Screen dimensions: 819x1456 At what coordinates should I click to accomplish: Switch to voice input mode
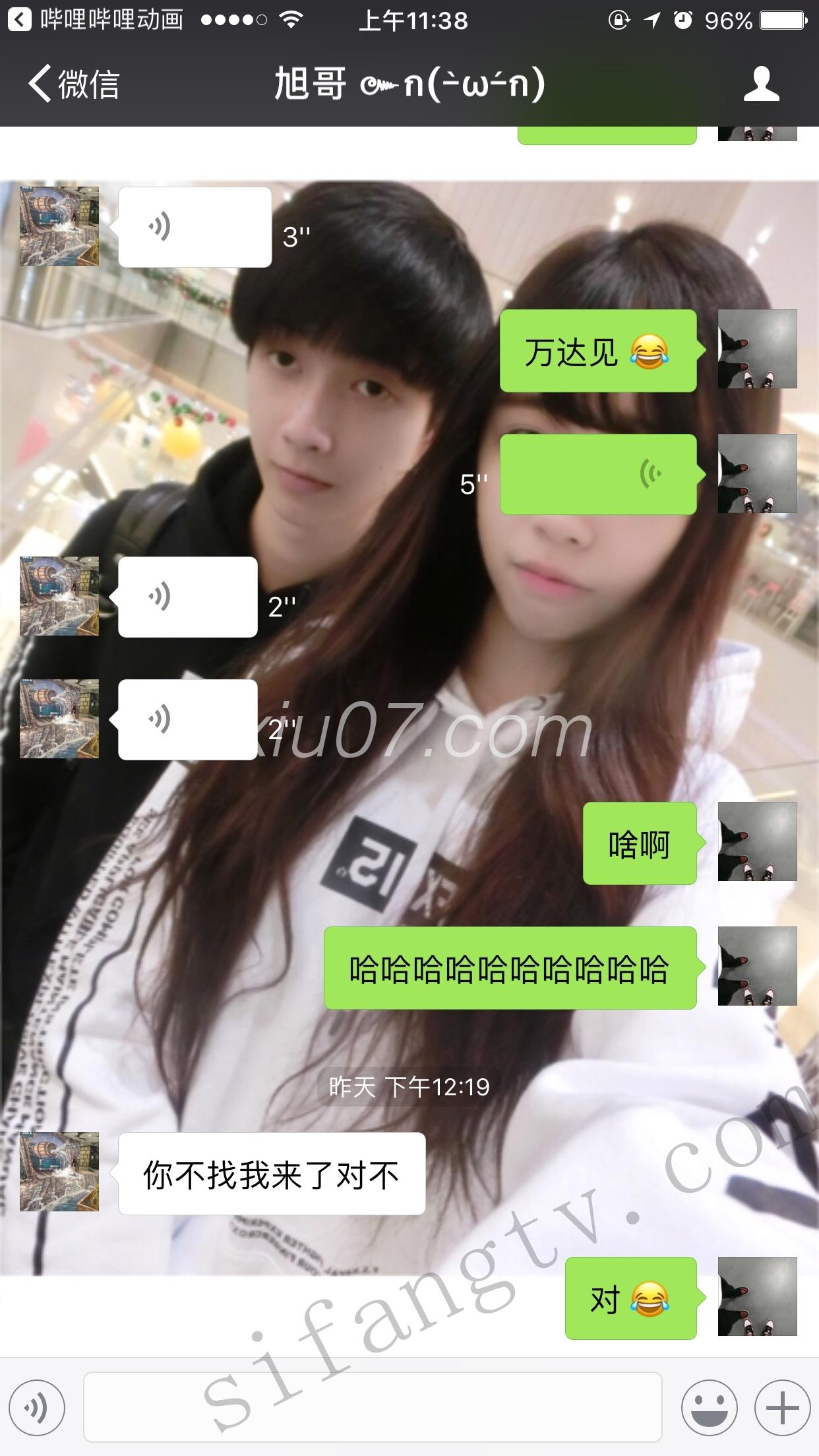37,1408
